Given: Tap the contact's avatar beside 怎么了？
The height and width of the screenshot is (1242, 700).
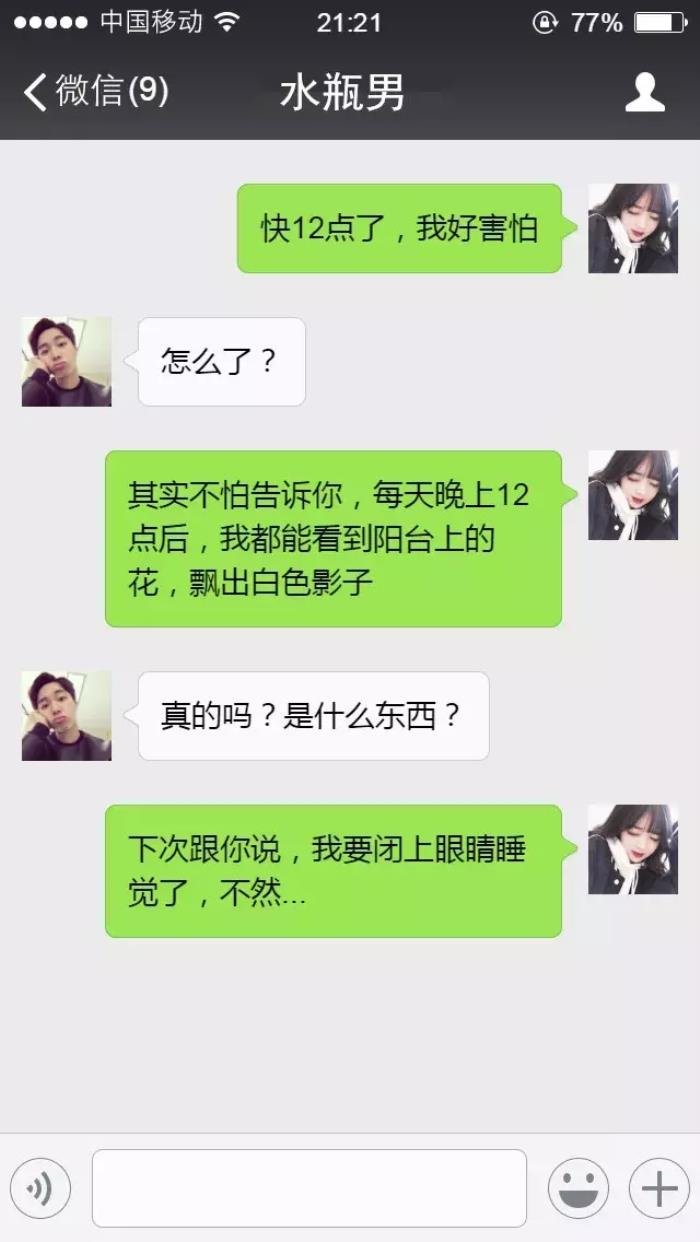Looking at the screenshot, I should tap(67, 362).
